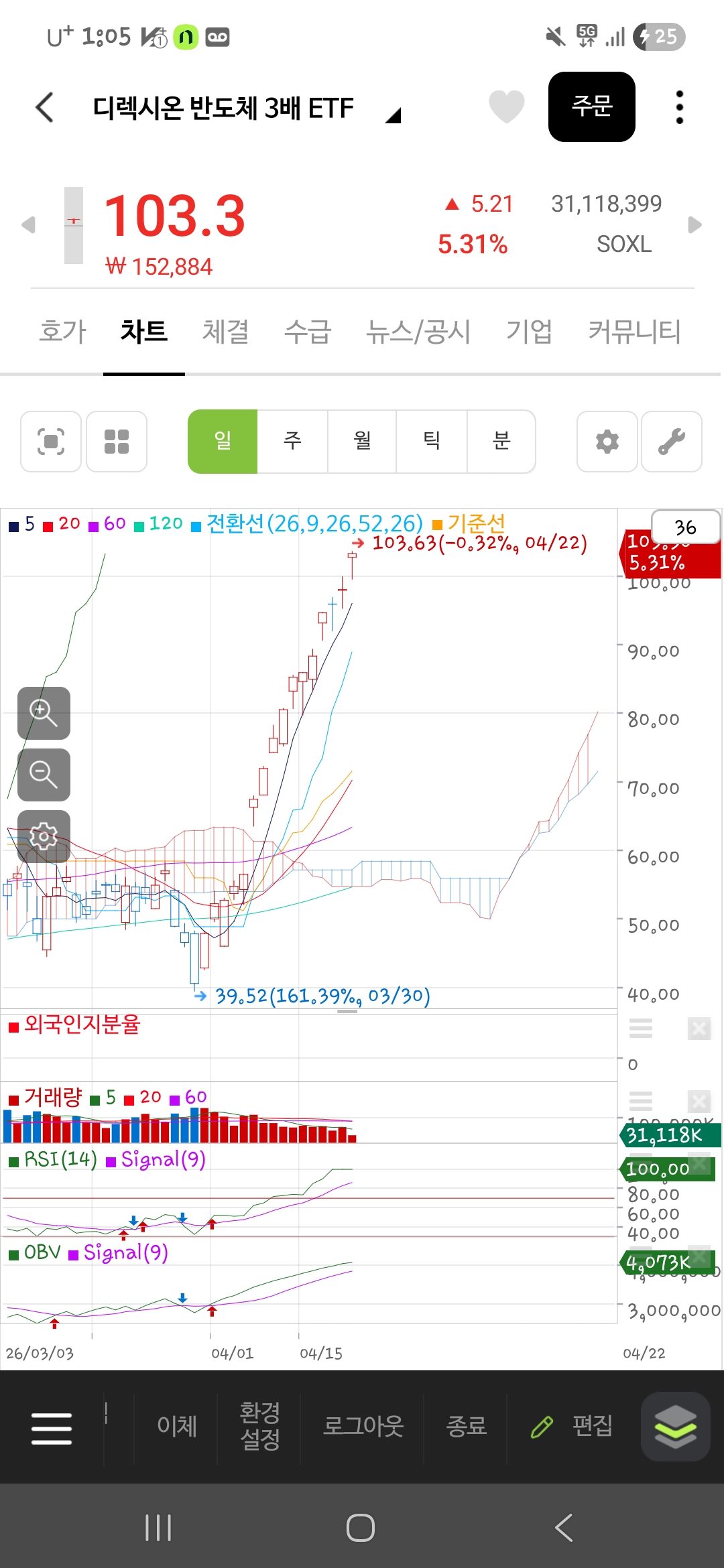Tap the 주문 order button
Viewport: 724px width, 1568px height.
591,107
